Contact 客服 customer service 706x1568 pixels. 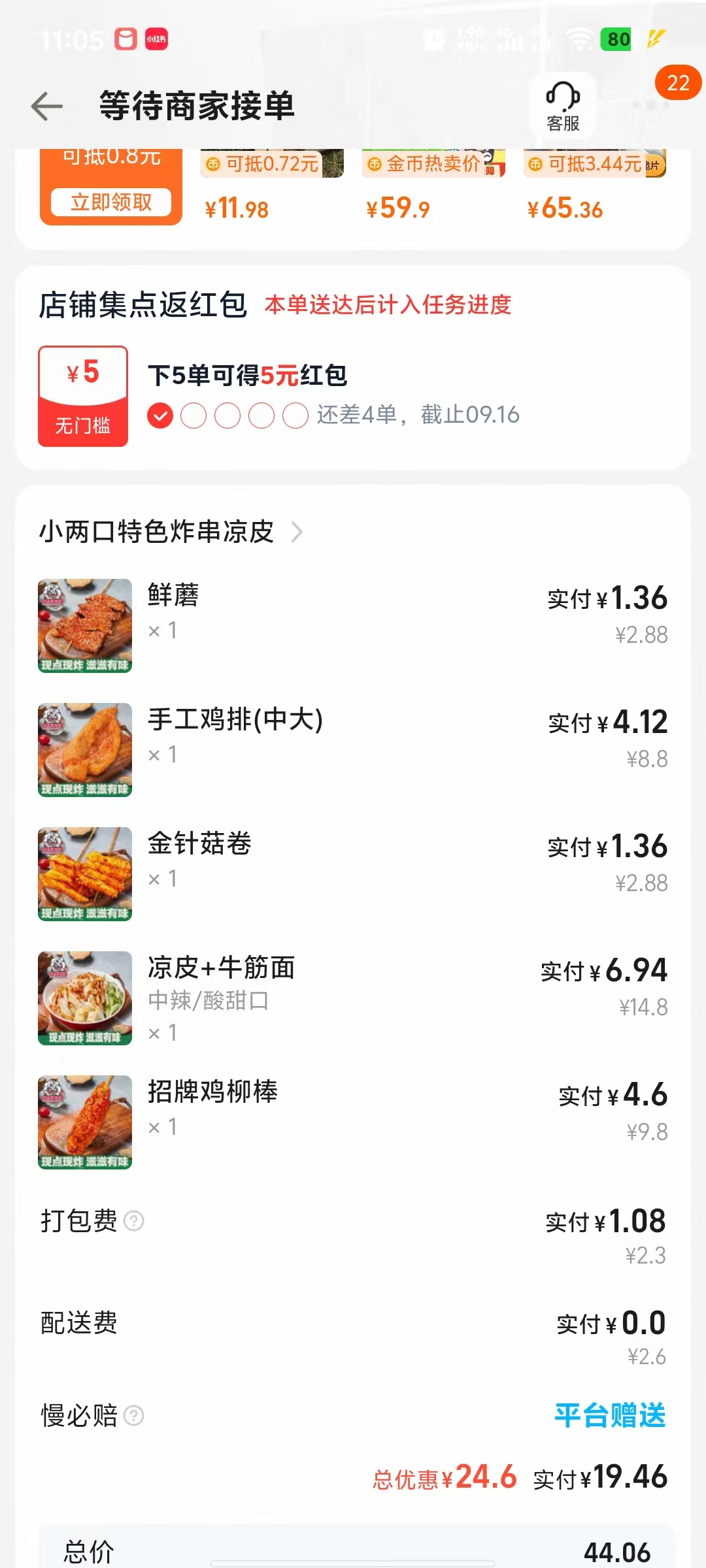(x=563, y=106)
